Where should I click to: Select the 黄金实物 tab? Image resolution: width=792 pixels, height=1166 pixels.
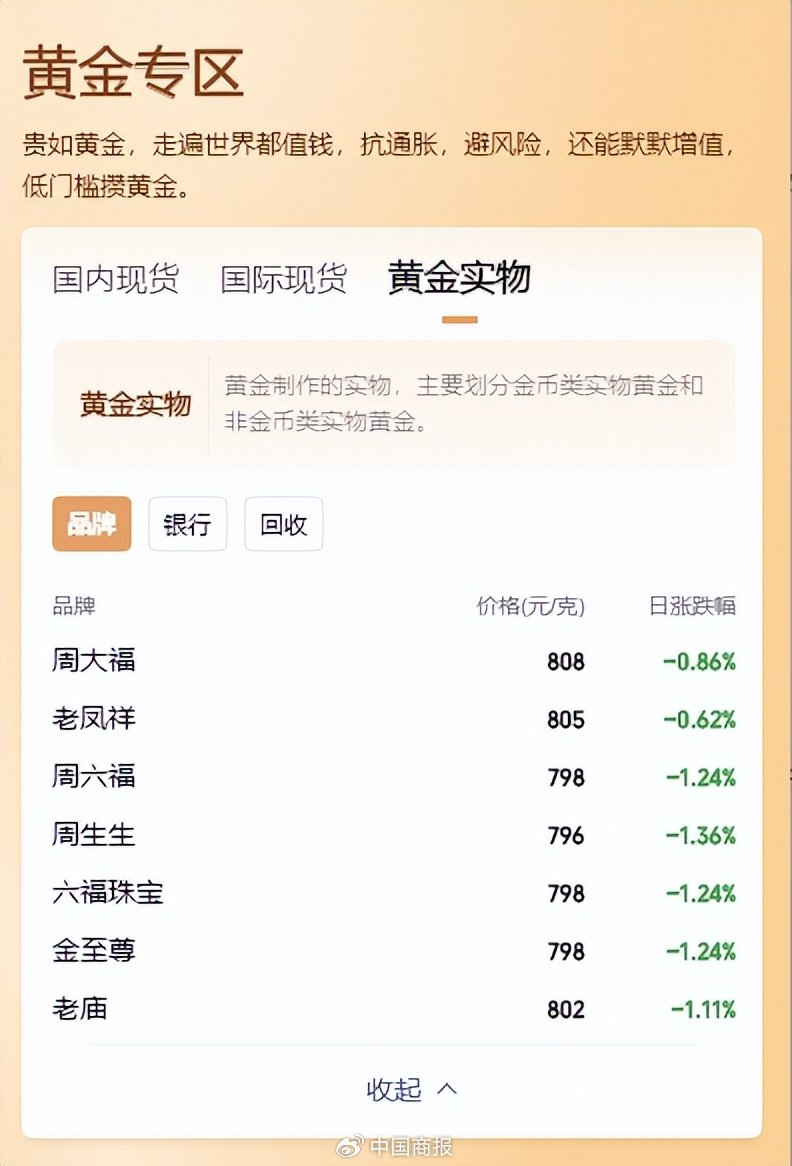click(459, 278)
